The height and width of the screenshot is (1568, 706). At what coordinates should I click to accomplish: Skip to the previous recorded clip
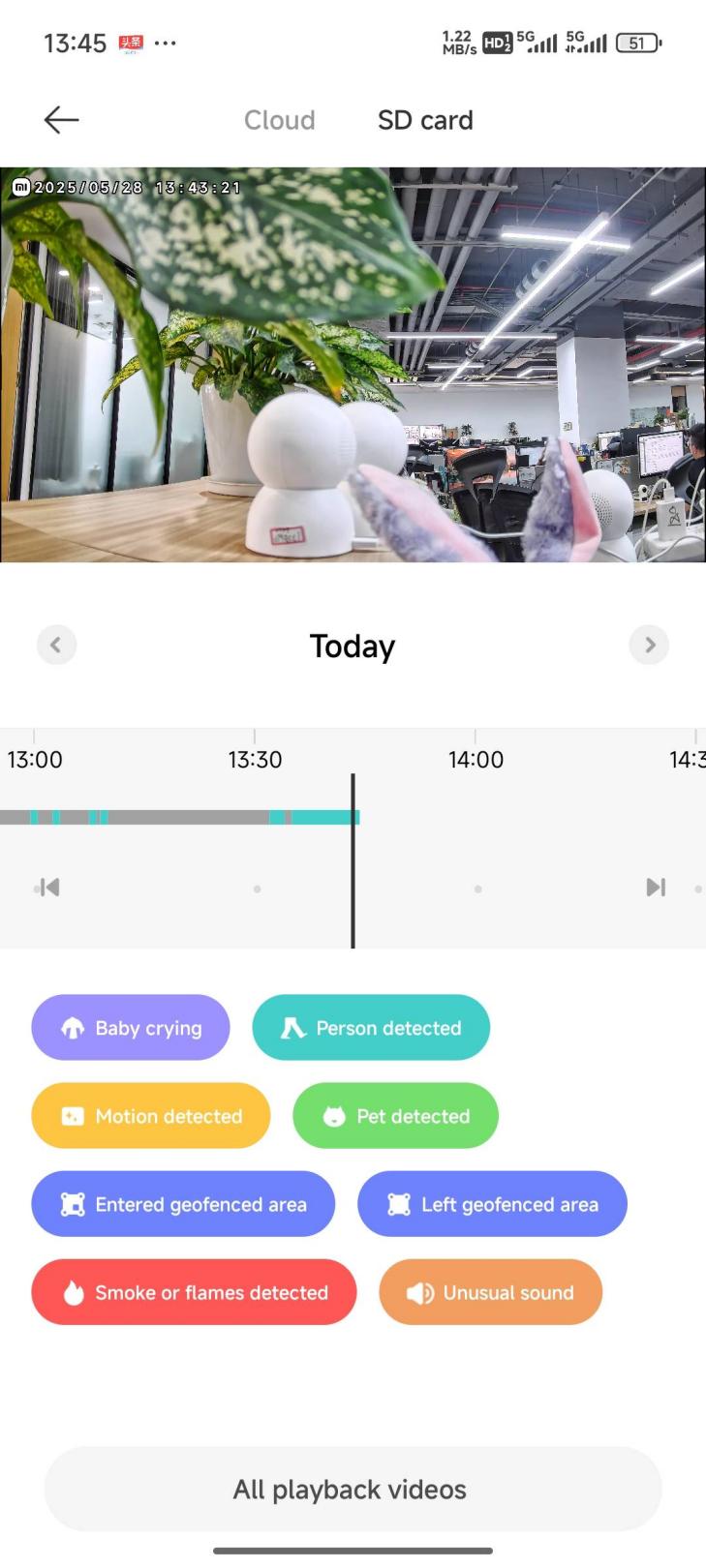pyautogui.click(x=49, y=887)
